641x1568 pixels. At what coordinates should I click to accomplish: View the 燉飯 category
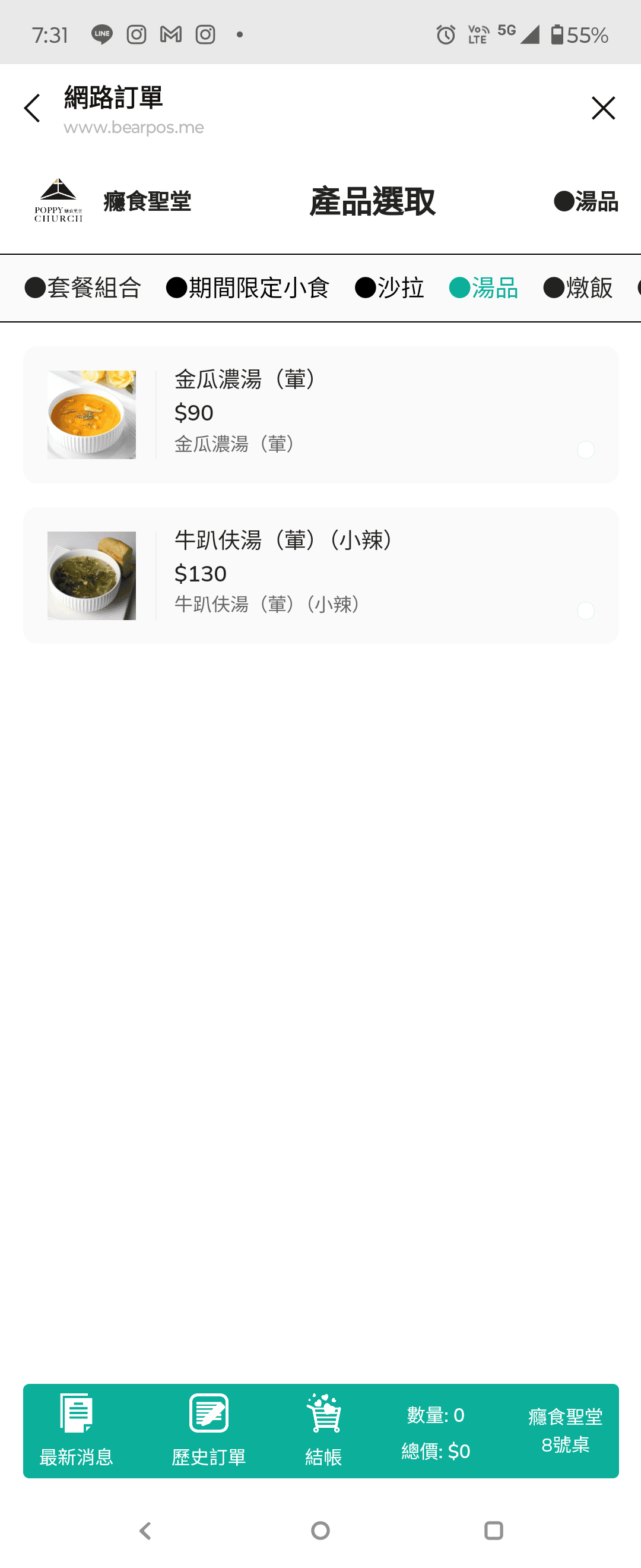[x=577, y=288]
